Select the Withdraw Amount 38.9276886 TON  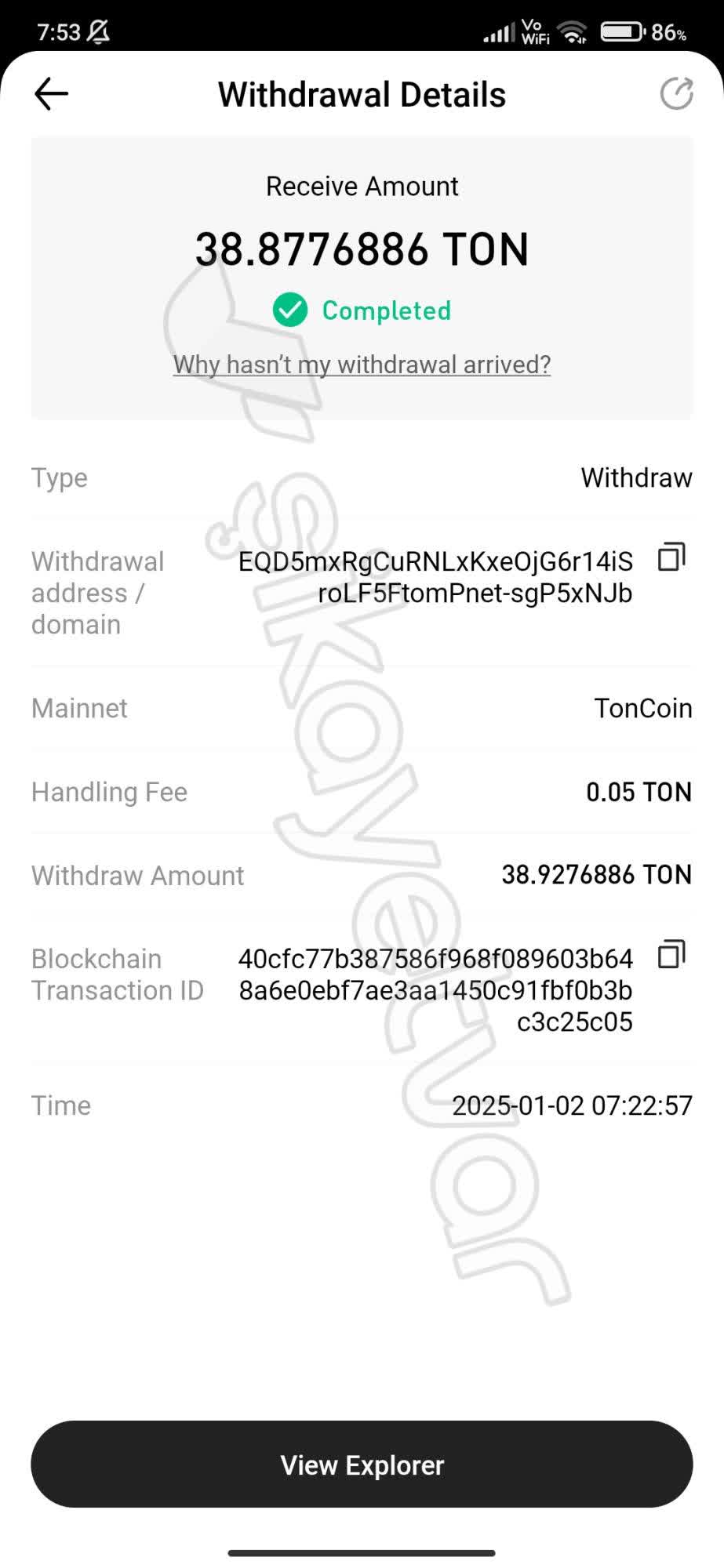coord(596,875)
